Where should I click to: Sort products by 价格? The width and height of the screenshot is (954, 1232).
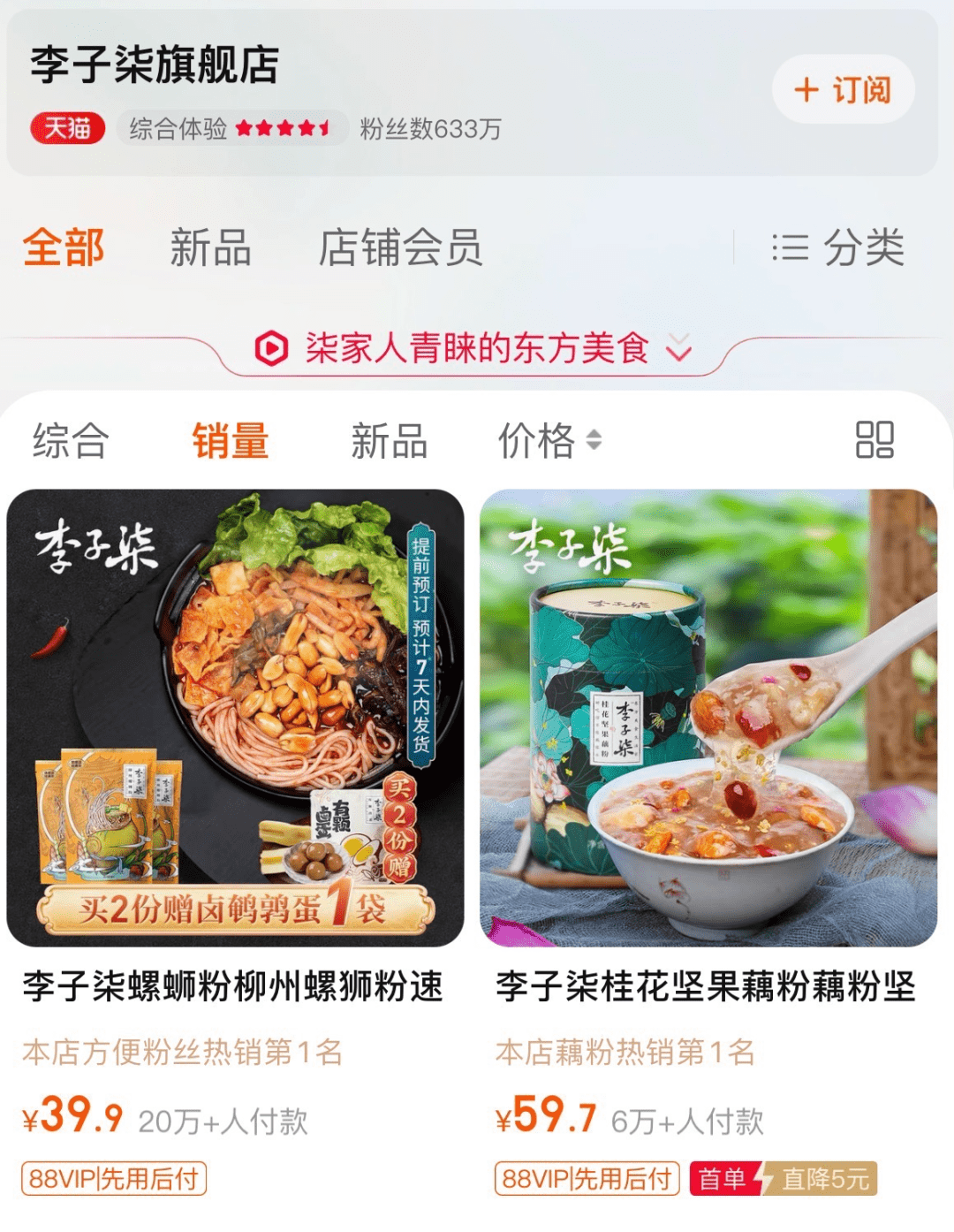(548, 440)
